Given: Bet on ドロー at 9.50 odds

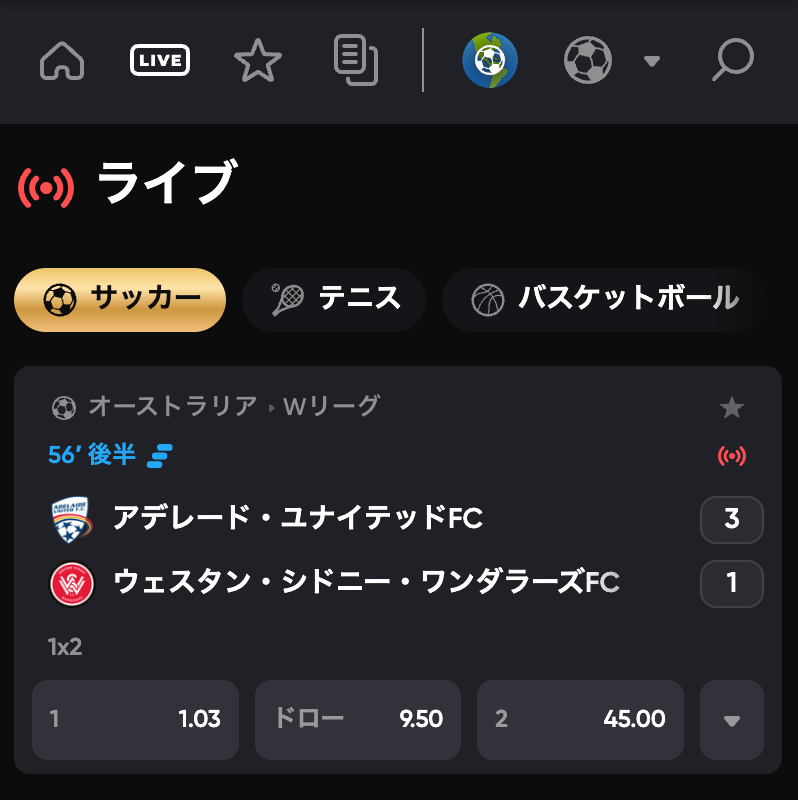Looking at the screenshot, I should coord(357,720).
